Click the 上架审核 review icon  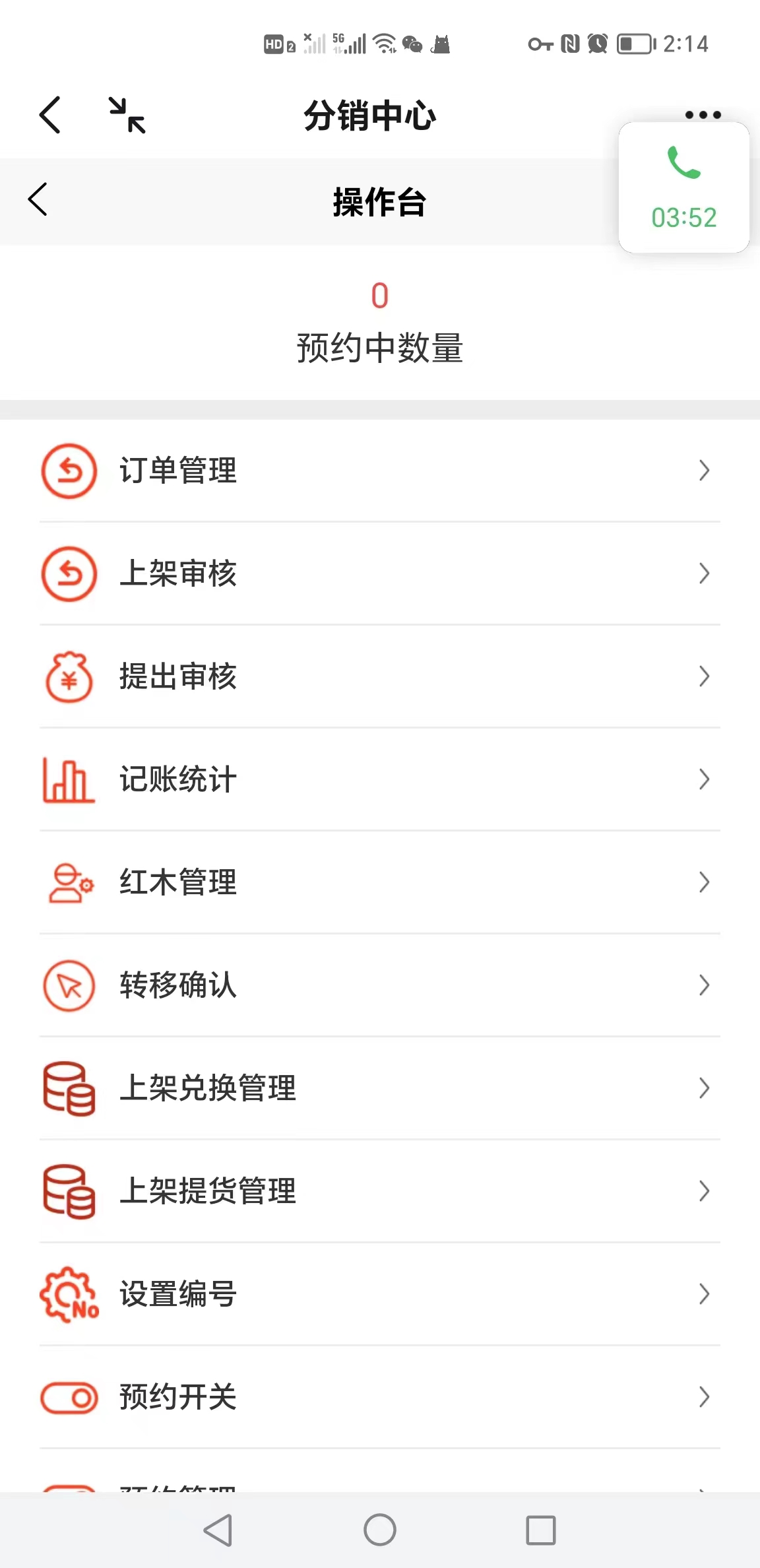tap(69, 573)
